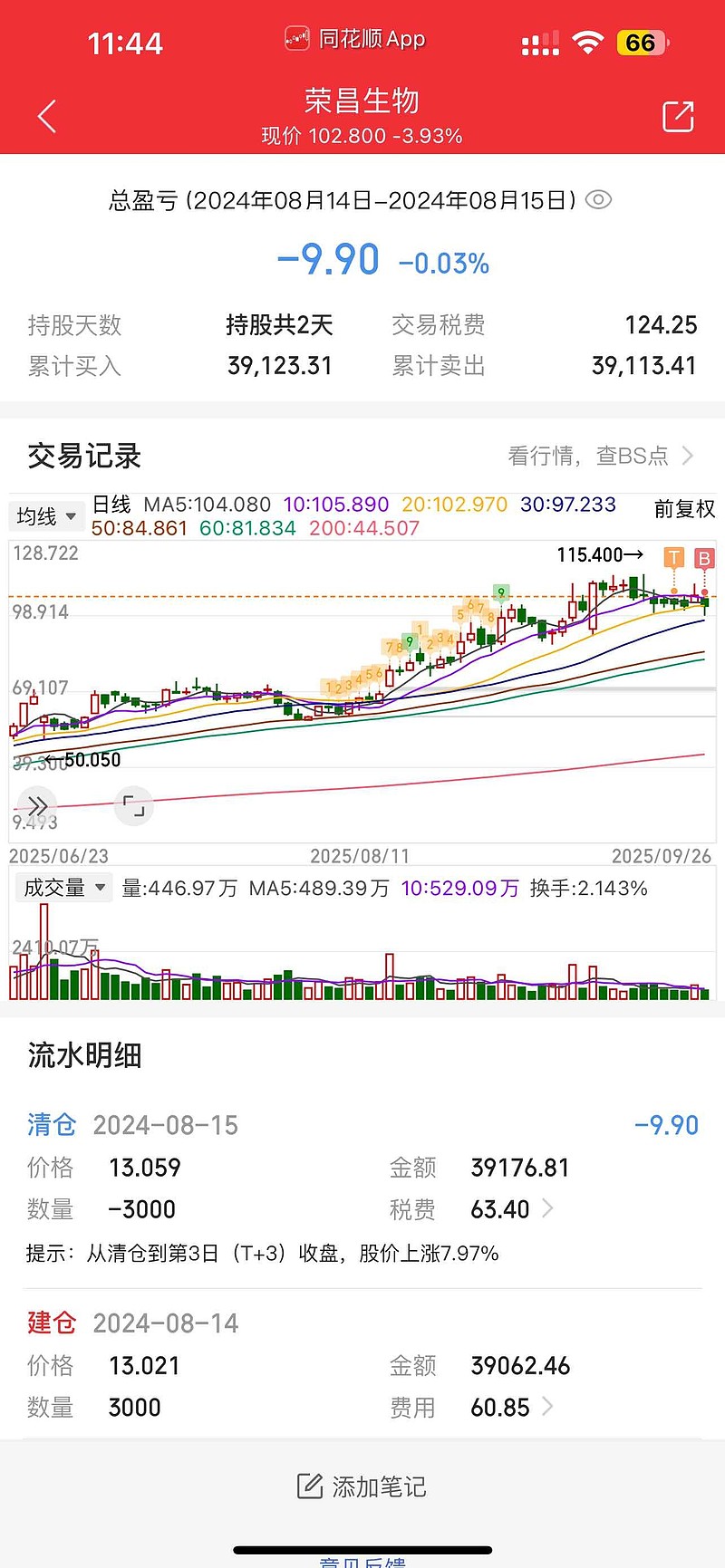Viewport: 725px width, 1568px height.
Task: Go back using the top-left arrow
Action: tap(47, 117)
